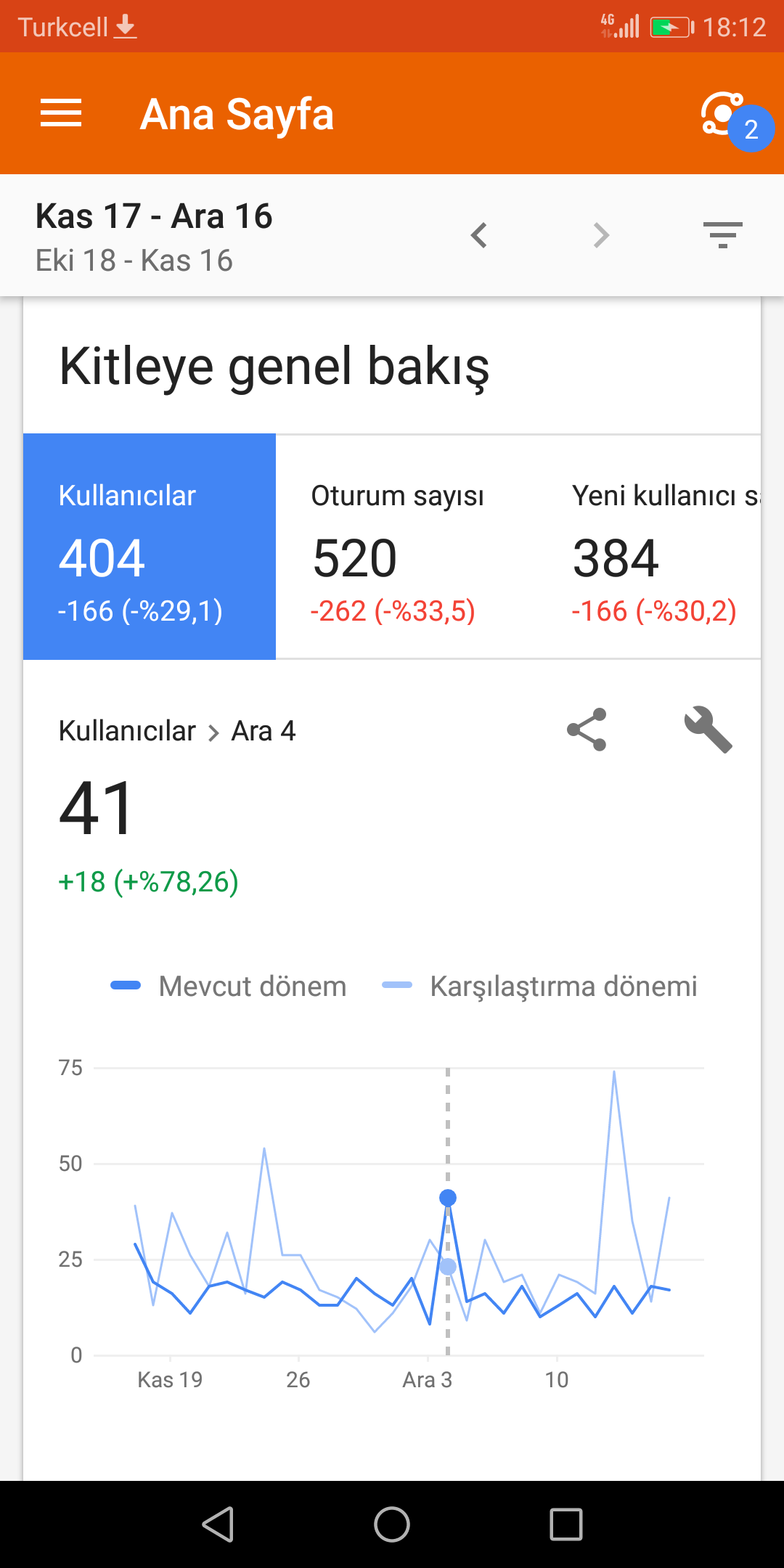Tap the Kas 17 - Ara 16 date range
Viewport: 784px width, 1568px height.
coord(154,216)
